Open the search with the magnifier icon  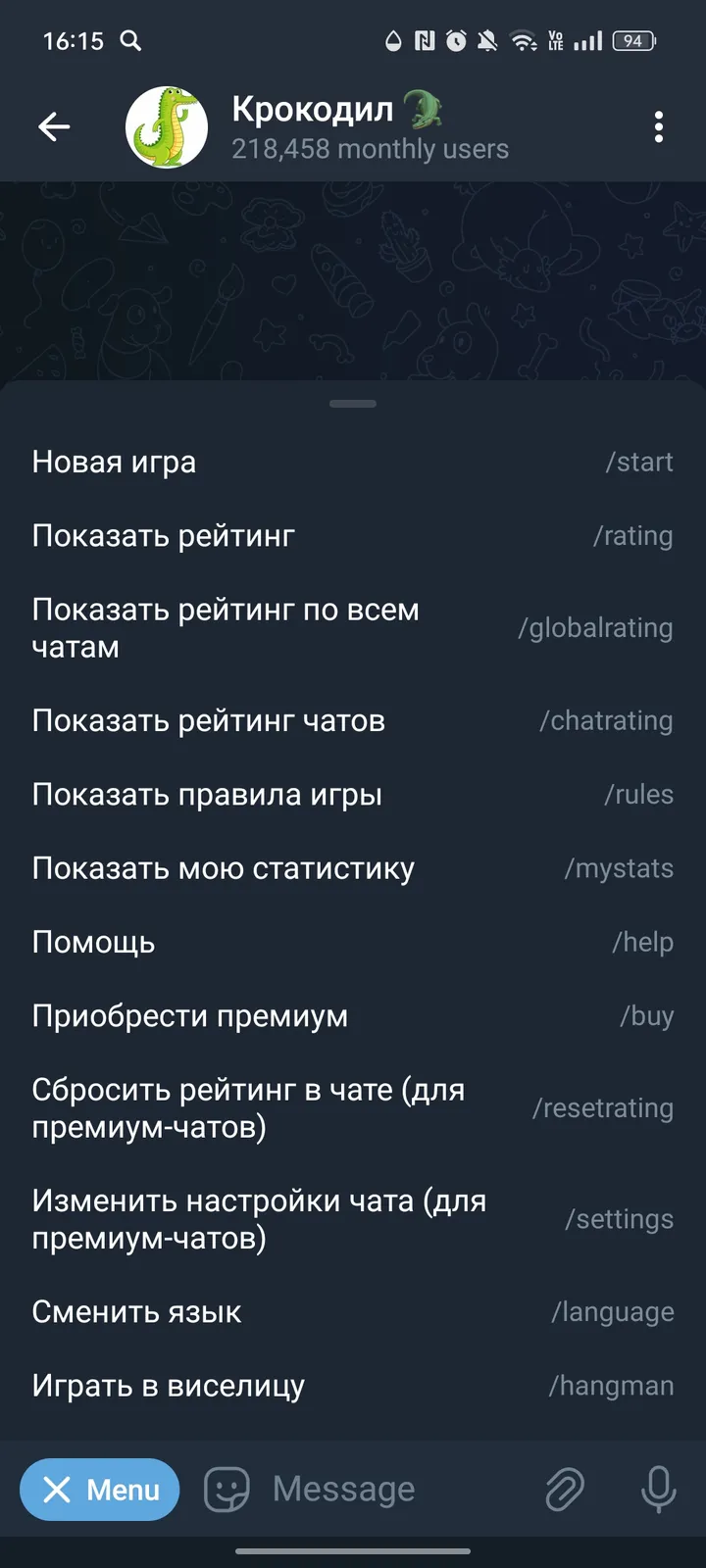pyautogui.click(x=130, y=42)
